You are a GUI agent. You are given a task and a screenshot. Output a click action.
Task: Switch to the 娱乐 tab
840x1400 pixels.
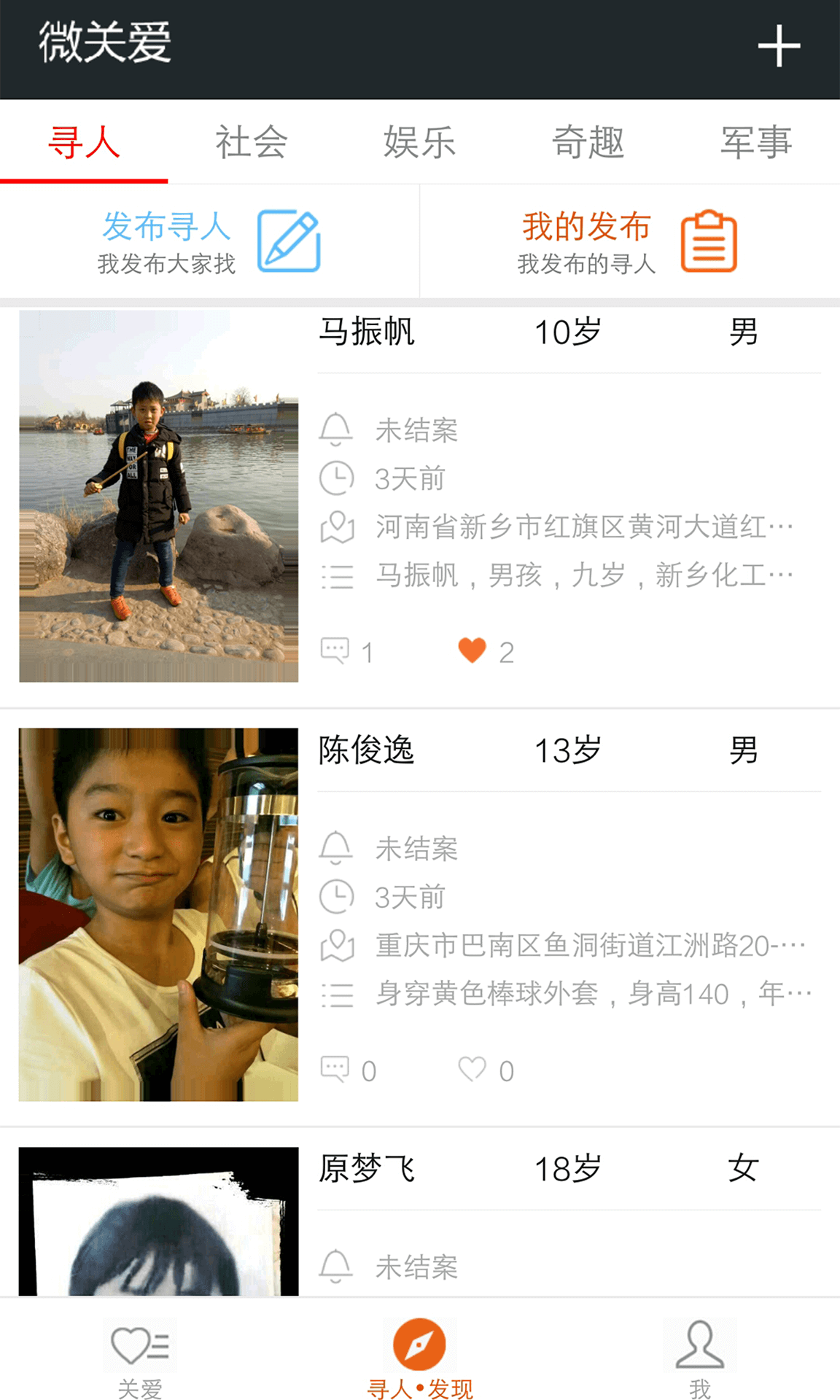(x=420, y=141)
